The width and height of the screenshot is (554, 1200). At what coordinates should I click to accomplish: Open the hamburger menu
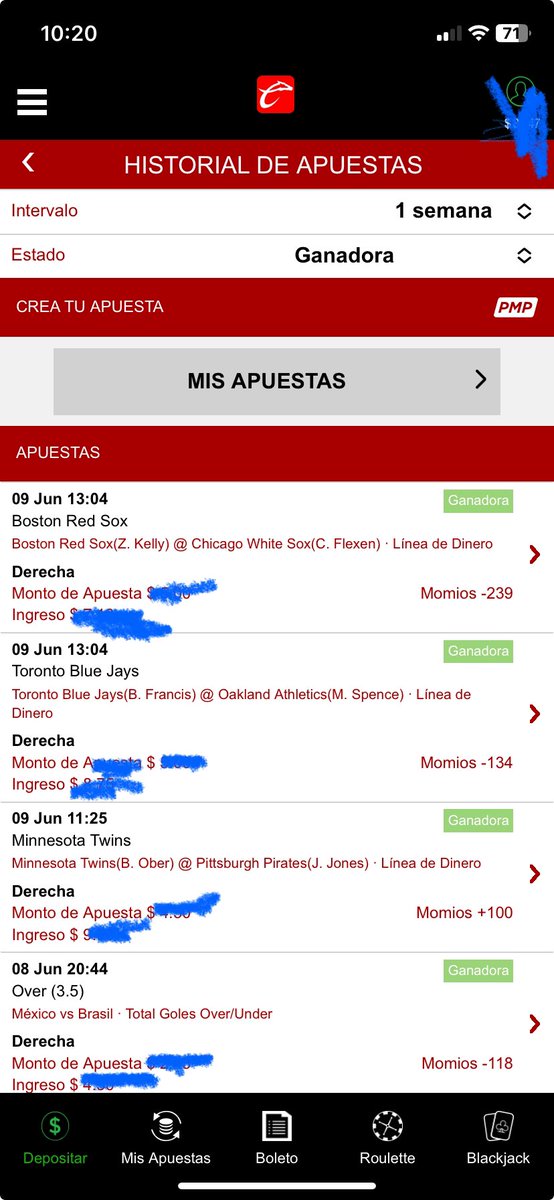click(x=31, y=102)
